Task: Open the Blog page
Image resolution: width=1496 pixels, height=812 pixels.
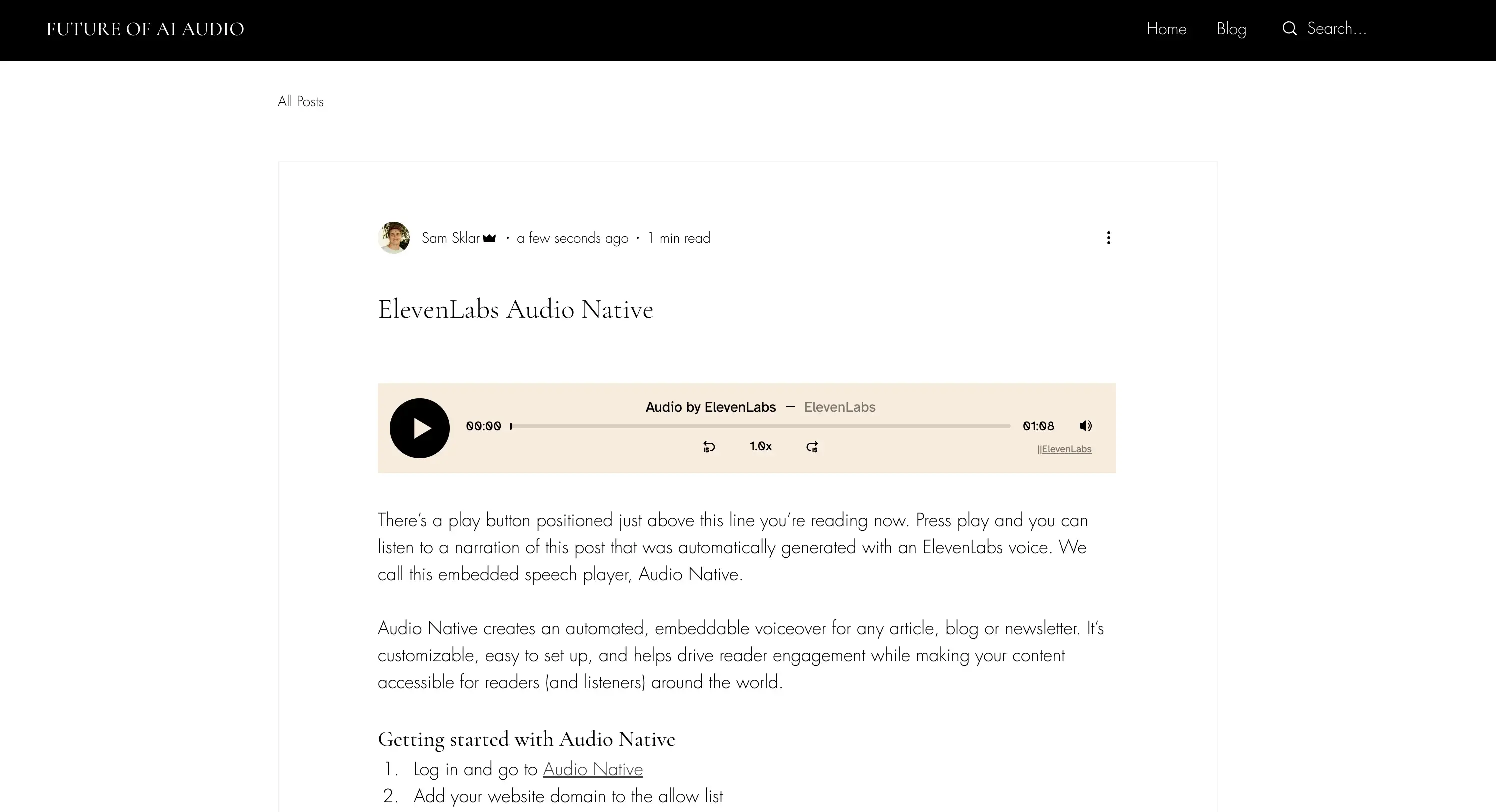Action: click(1231, 29)
